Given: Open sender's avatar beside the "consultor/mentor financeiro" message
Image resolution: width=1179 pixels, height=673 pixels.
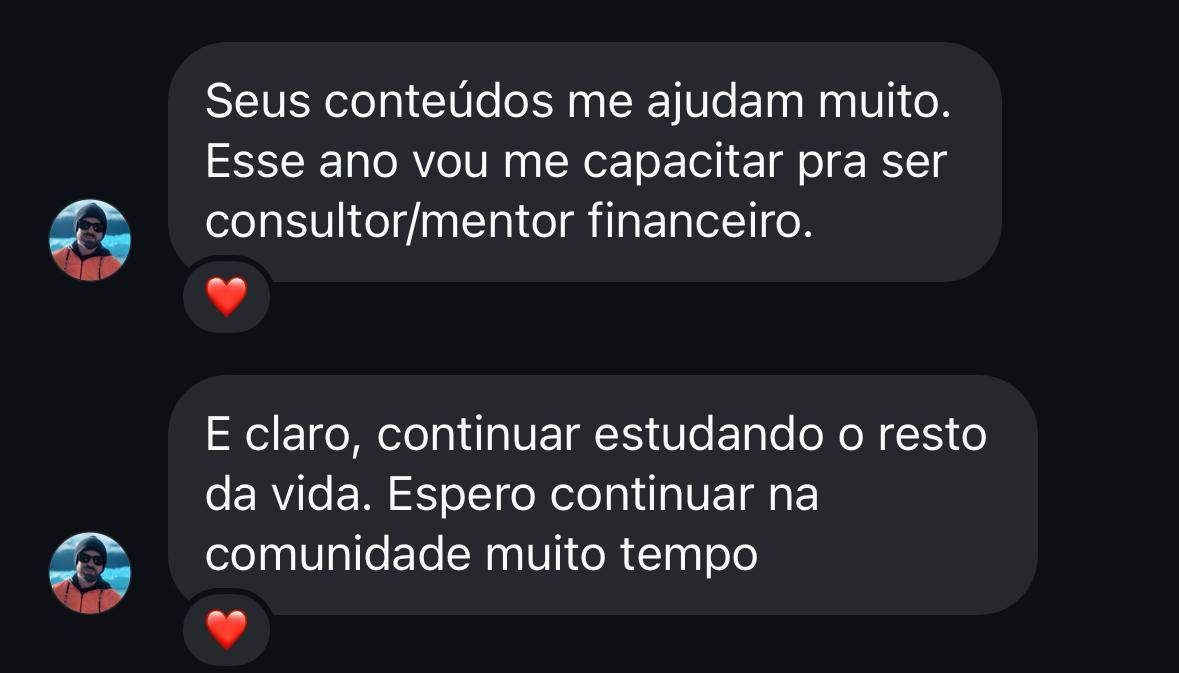Looking at the screenshot, I should [x=90, y=240].
